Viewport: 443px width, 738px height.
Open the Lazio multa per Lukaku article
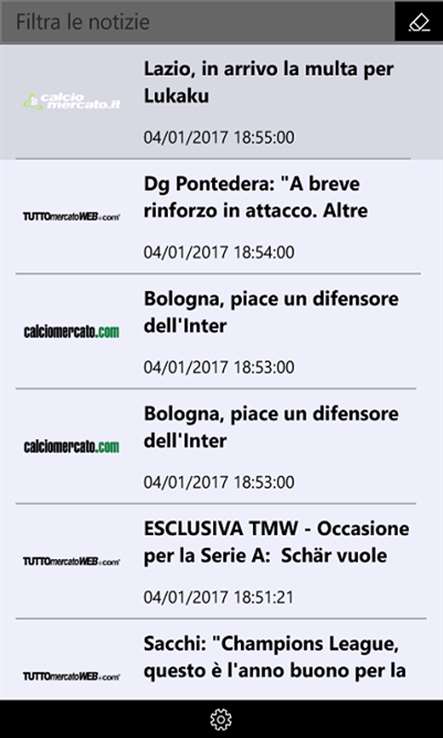tap(221, 102)
